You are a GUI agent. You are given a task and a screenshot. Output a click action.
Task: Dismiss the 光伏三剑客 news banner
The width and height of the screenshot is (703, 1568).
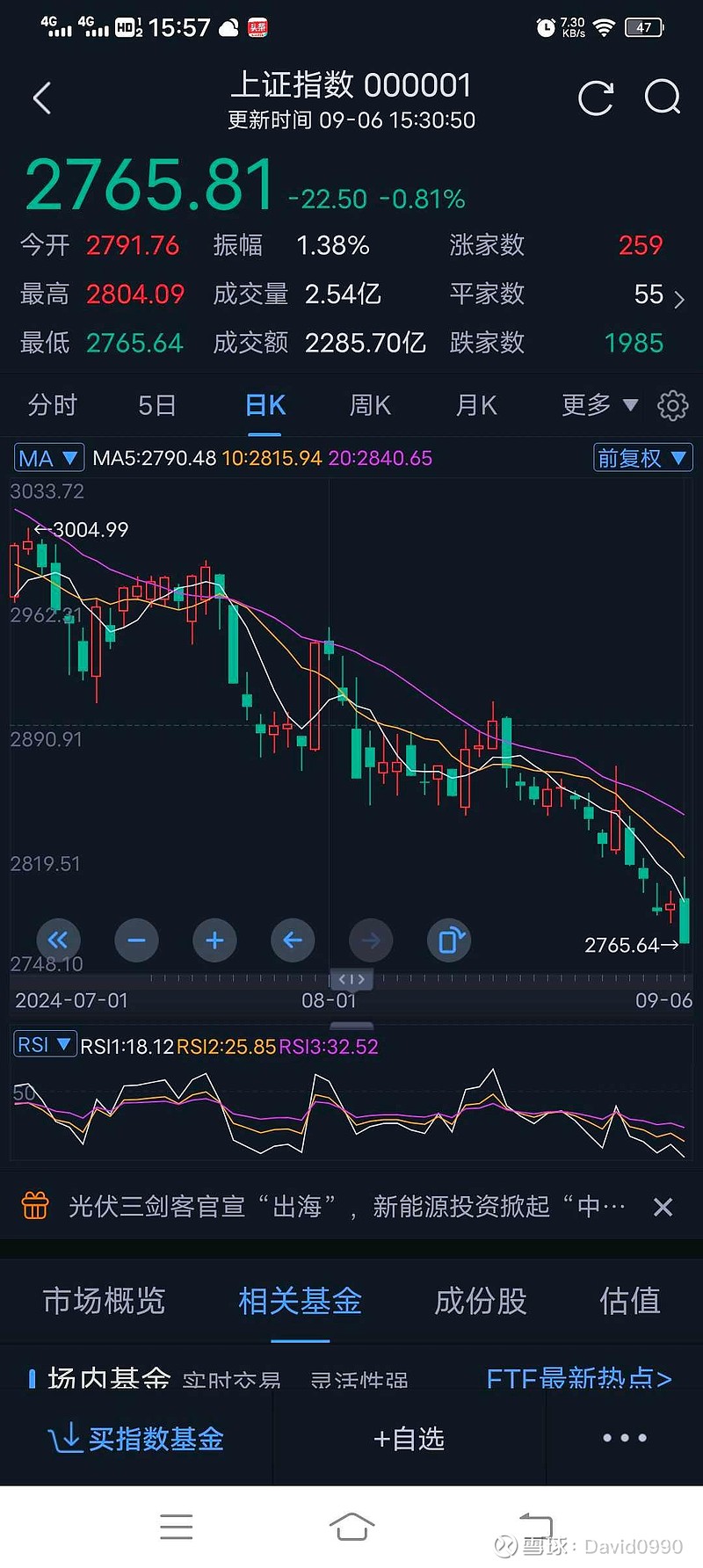click(663, 1207)
